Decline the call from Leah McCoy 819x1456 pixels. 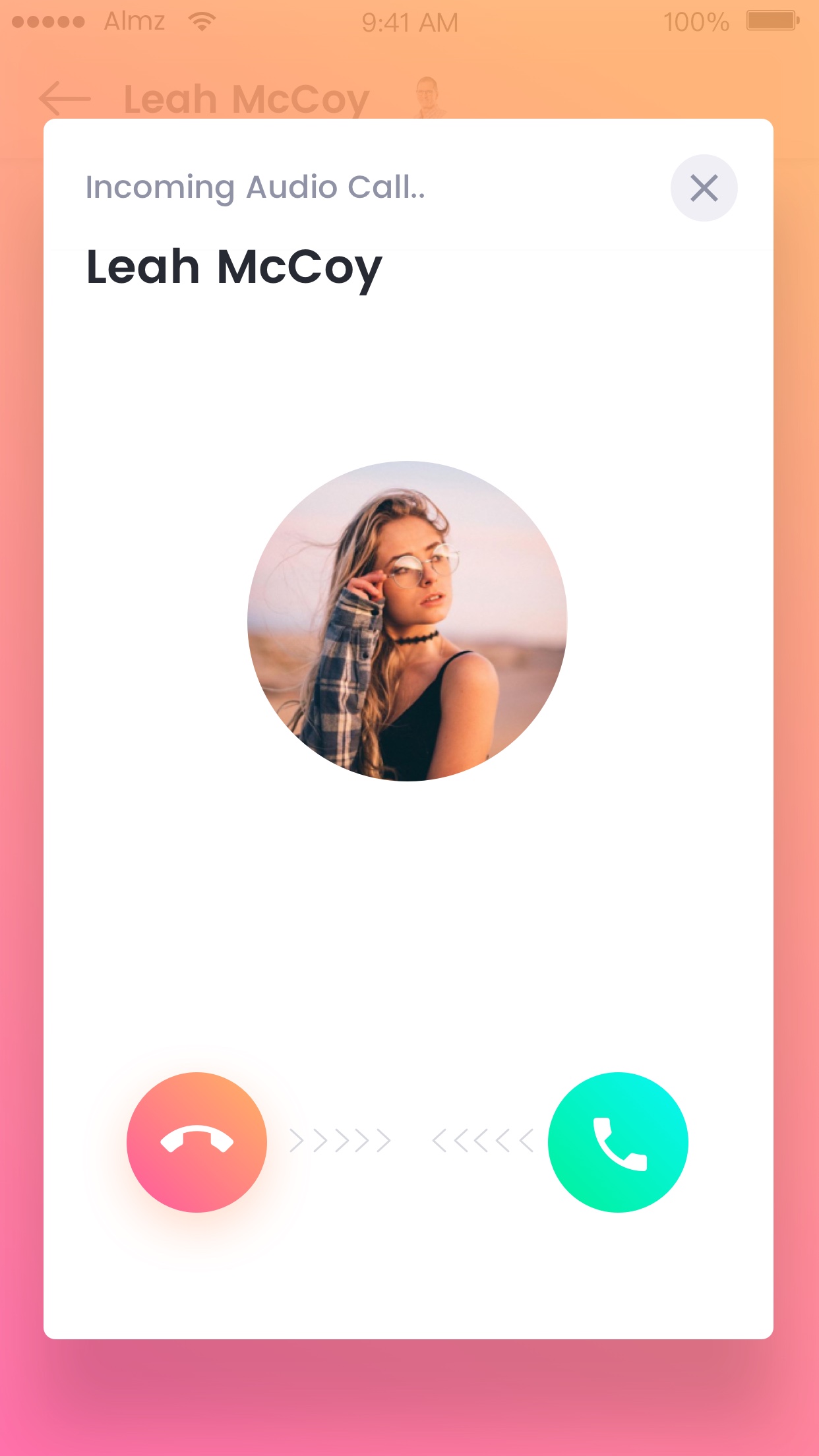(197, 1142)
